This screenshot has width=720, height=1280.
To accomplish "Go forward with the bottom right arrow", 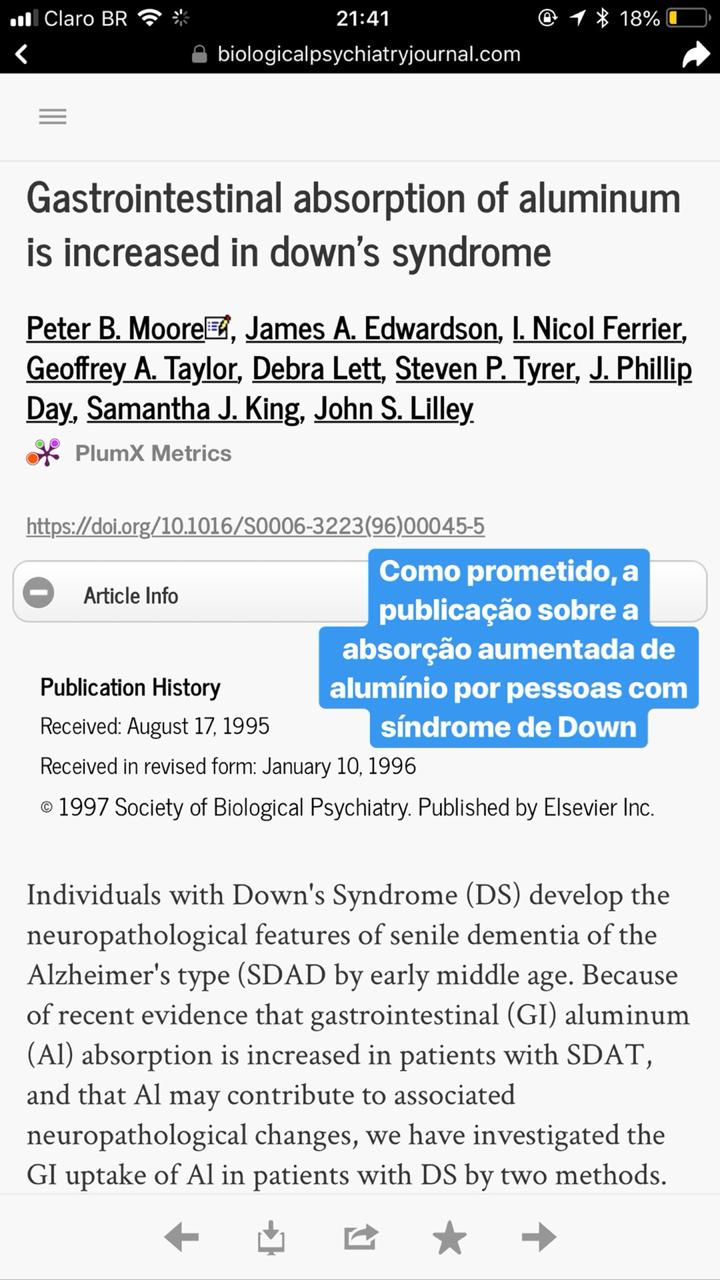I will (539, 1238).
